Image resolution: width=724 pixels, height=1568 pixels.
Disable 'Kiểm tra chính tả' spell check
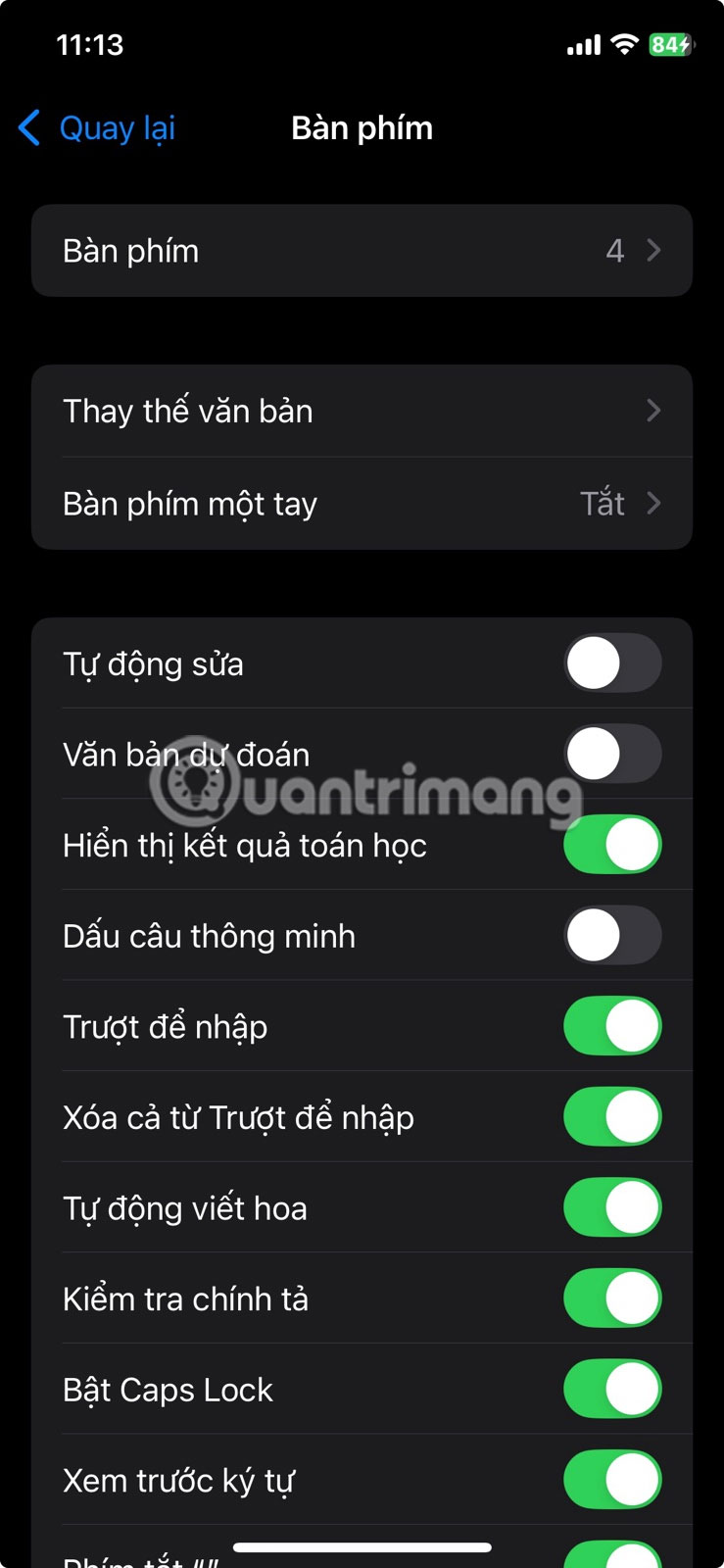click(612, 1298)
